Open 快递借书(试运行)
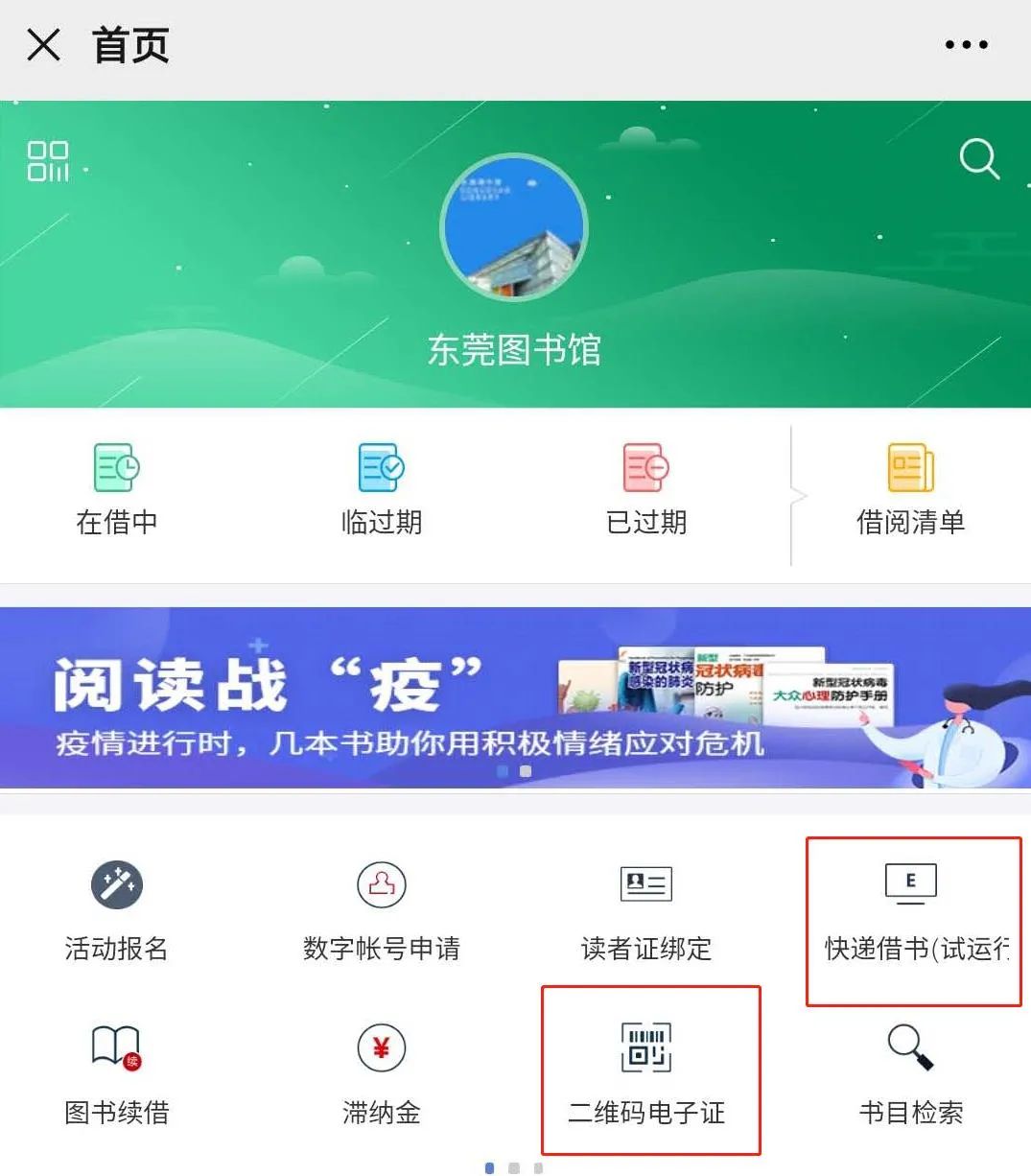 (912, 910)
